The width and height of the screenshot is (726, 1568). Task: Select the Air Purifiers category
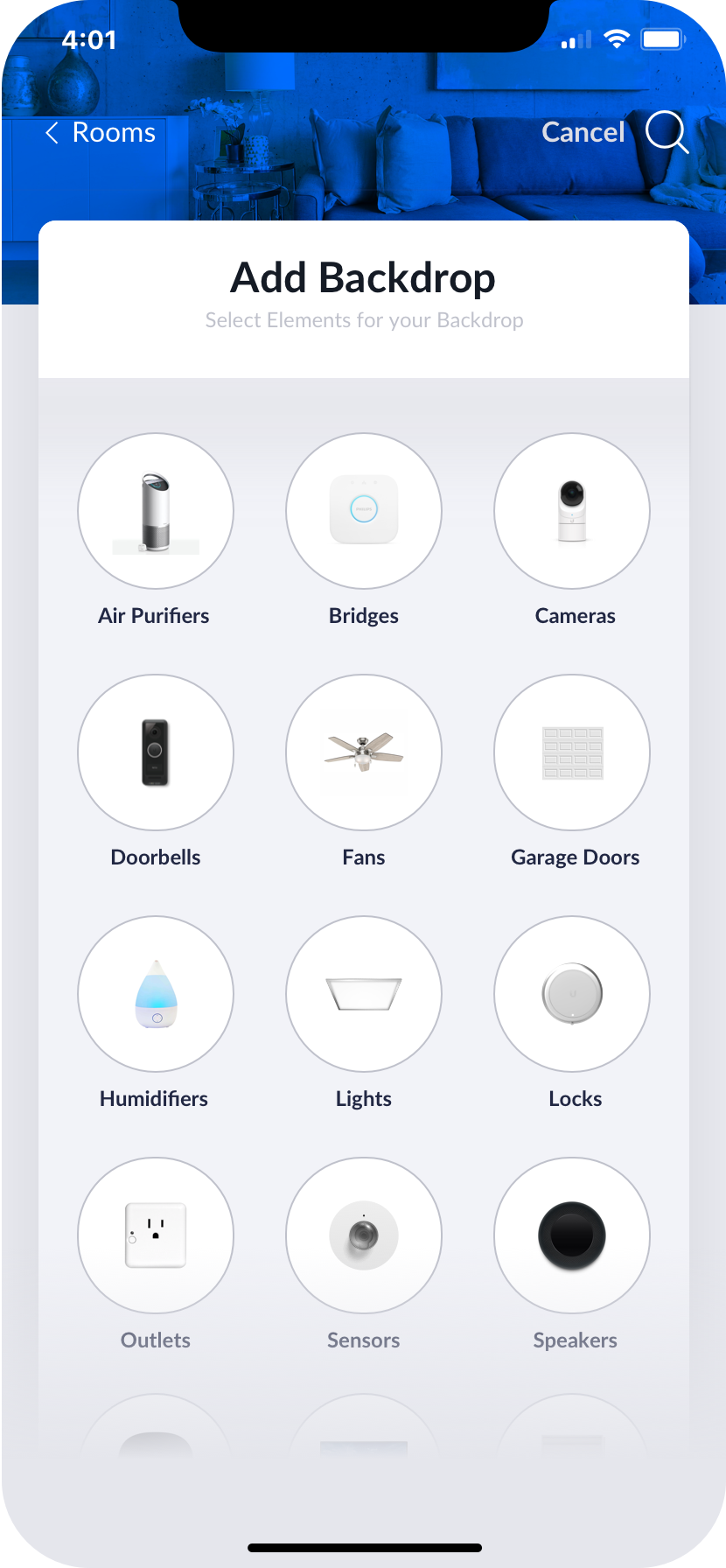[156, 511]
